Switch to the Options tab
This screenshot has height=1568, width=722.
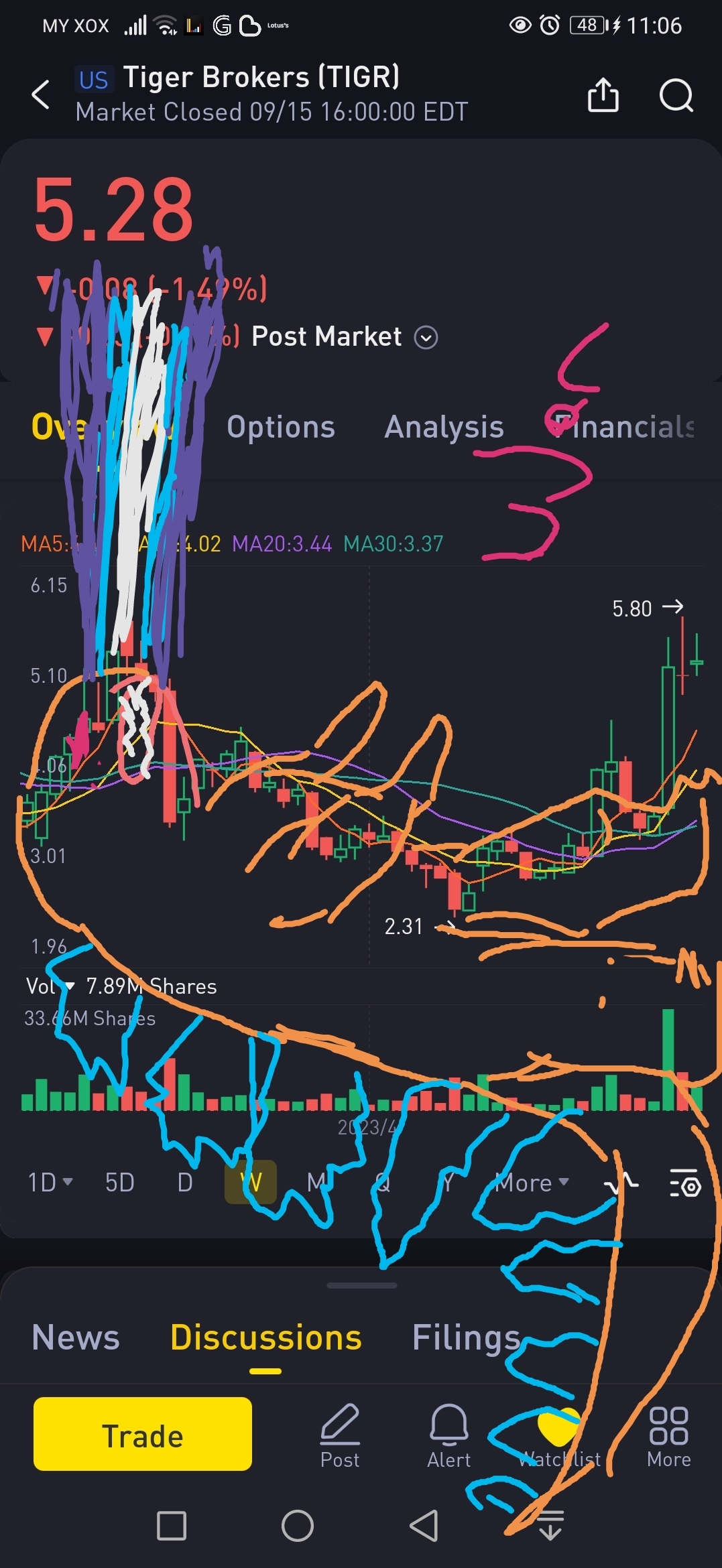280,427
